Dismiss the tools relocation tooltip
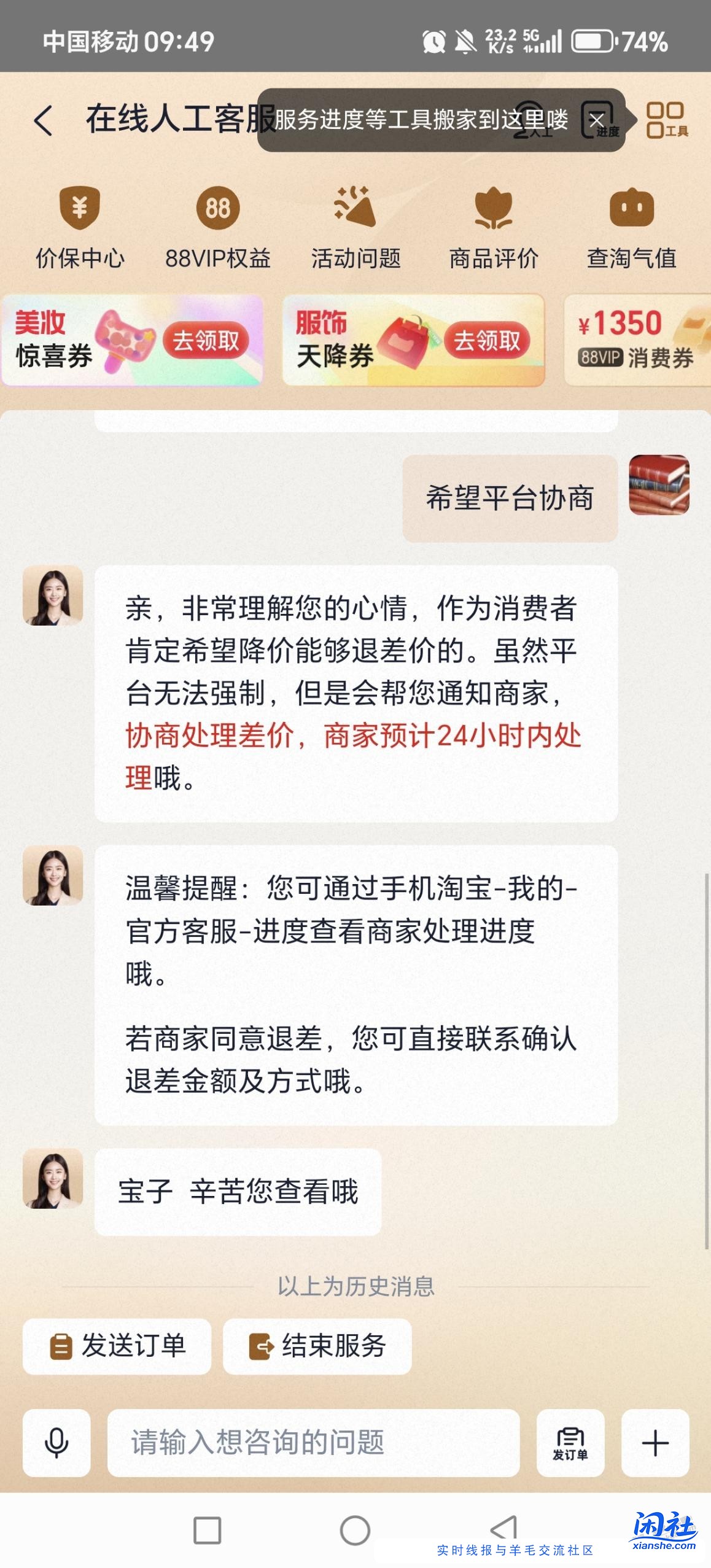711x1568 pixels. 597,120
